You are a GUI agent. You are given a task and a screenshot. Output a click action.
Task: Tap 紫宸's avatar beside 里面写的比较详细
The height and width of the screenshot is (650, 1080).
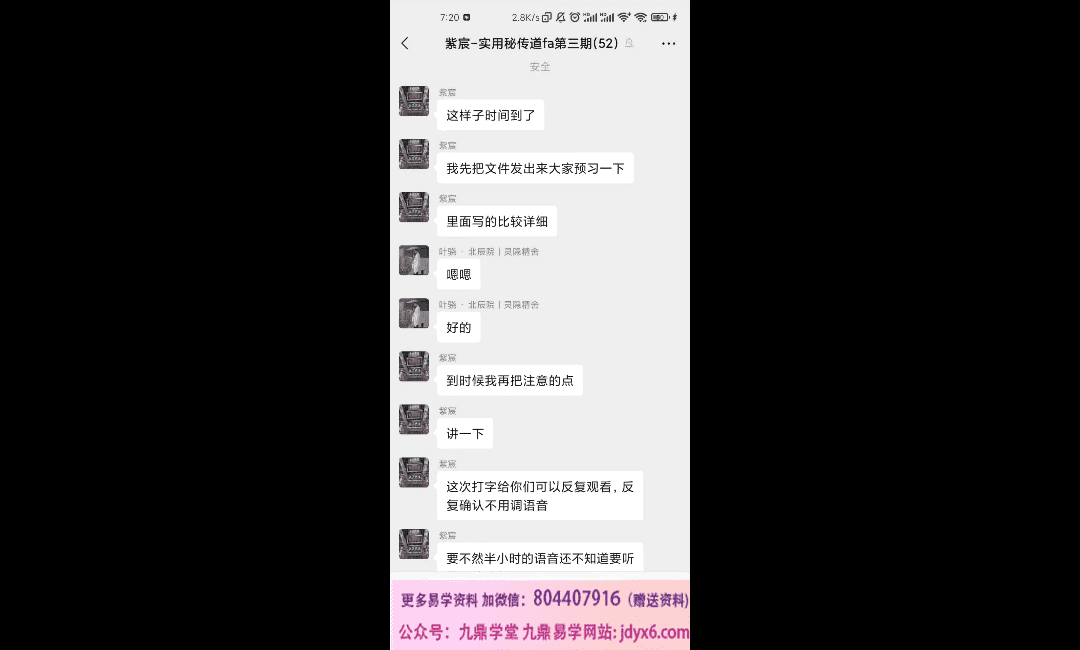414,207
